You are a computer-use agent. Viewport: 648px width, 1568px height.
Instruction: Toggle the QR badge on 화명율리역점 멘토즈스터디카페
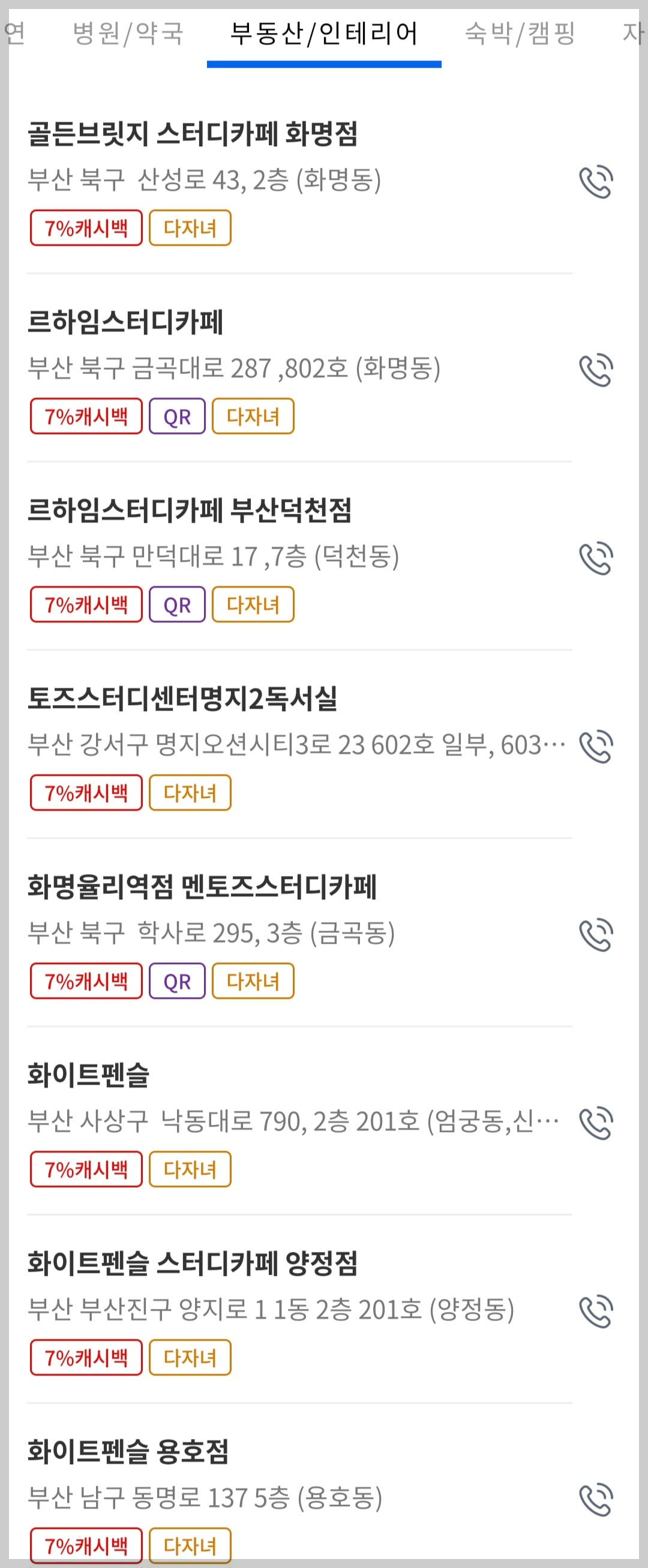click(x=178, y=981)
